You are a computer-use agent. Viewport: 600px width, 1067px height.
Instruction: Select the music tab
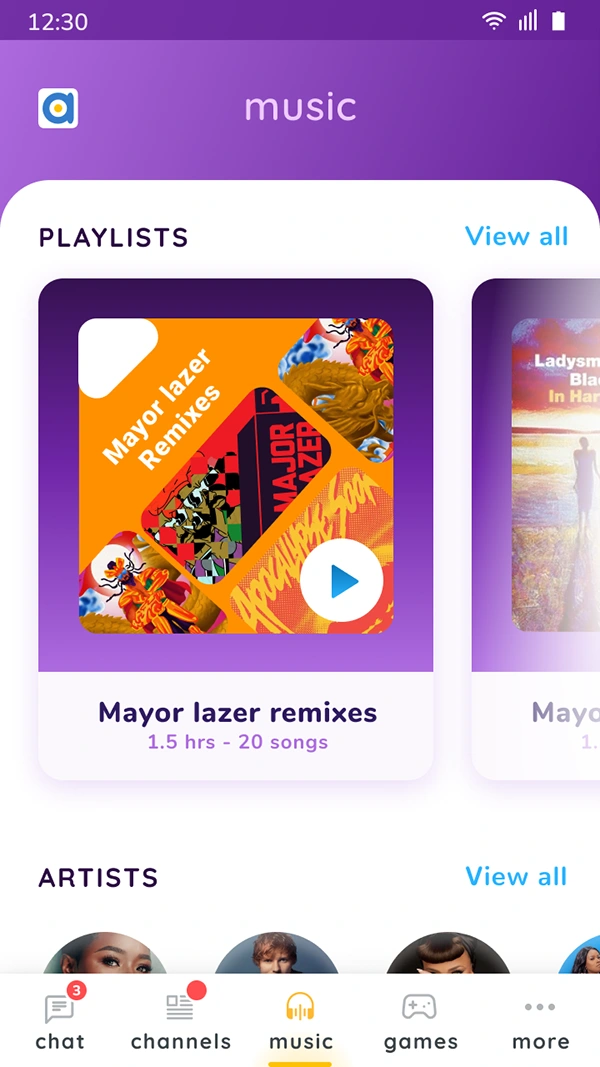(x=300, y=1020)
